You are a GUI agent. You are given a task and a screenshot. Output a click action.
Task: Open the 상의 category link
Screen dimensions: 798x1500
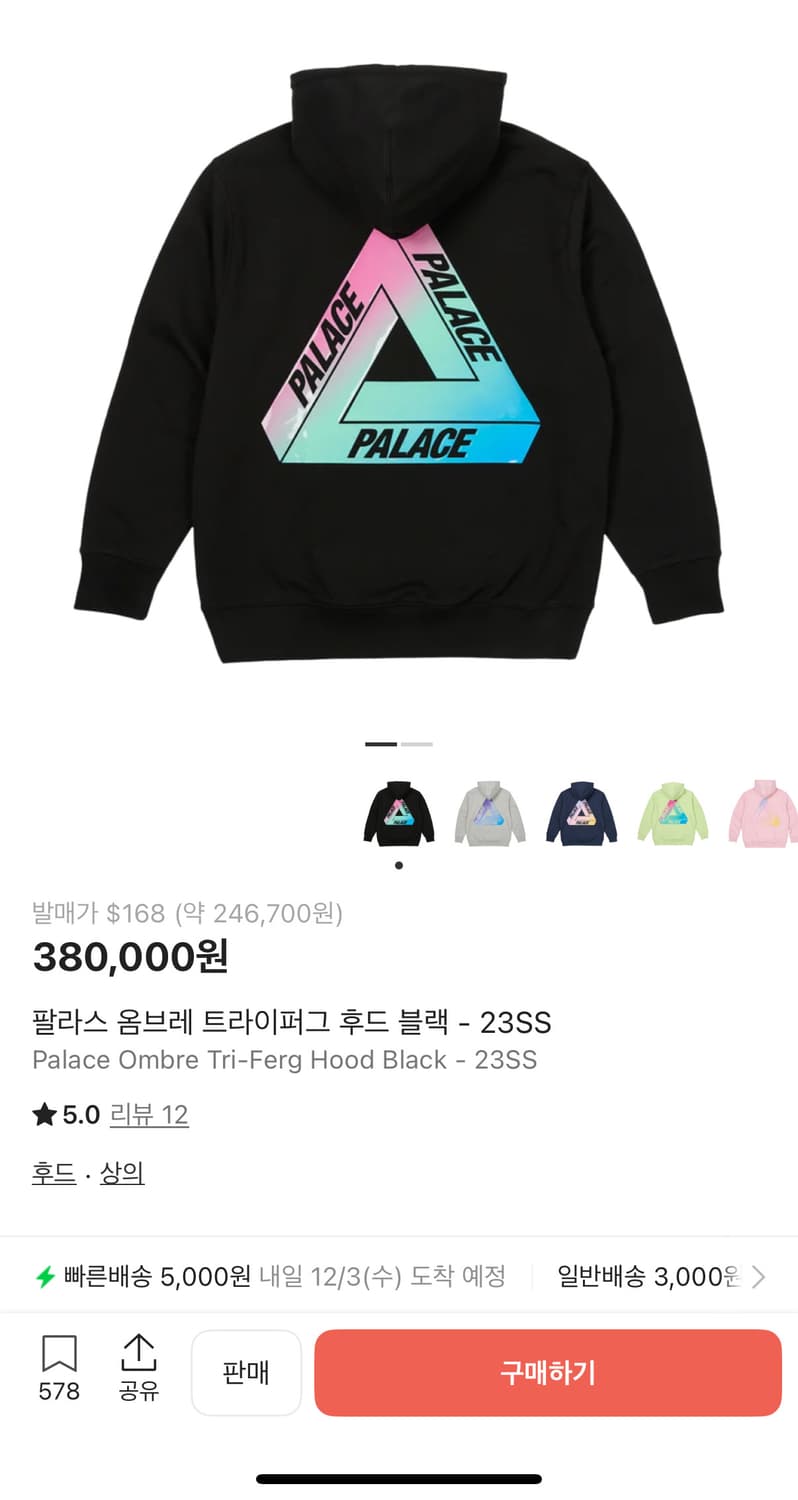click(124, 1171)
